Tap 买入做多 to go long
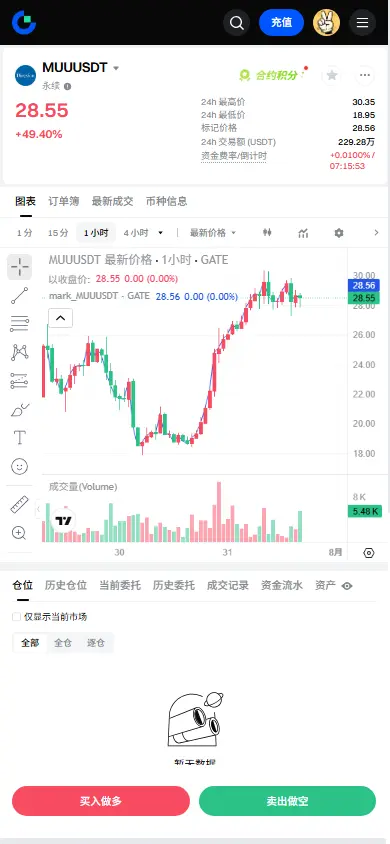 [101, 801]
